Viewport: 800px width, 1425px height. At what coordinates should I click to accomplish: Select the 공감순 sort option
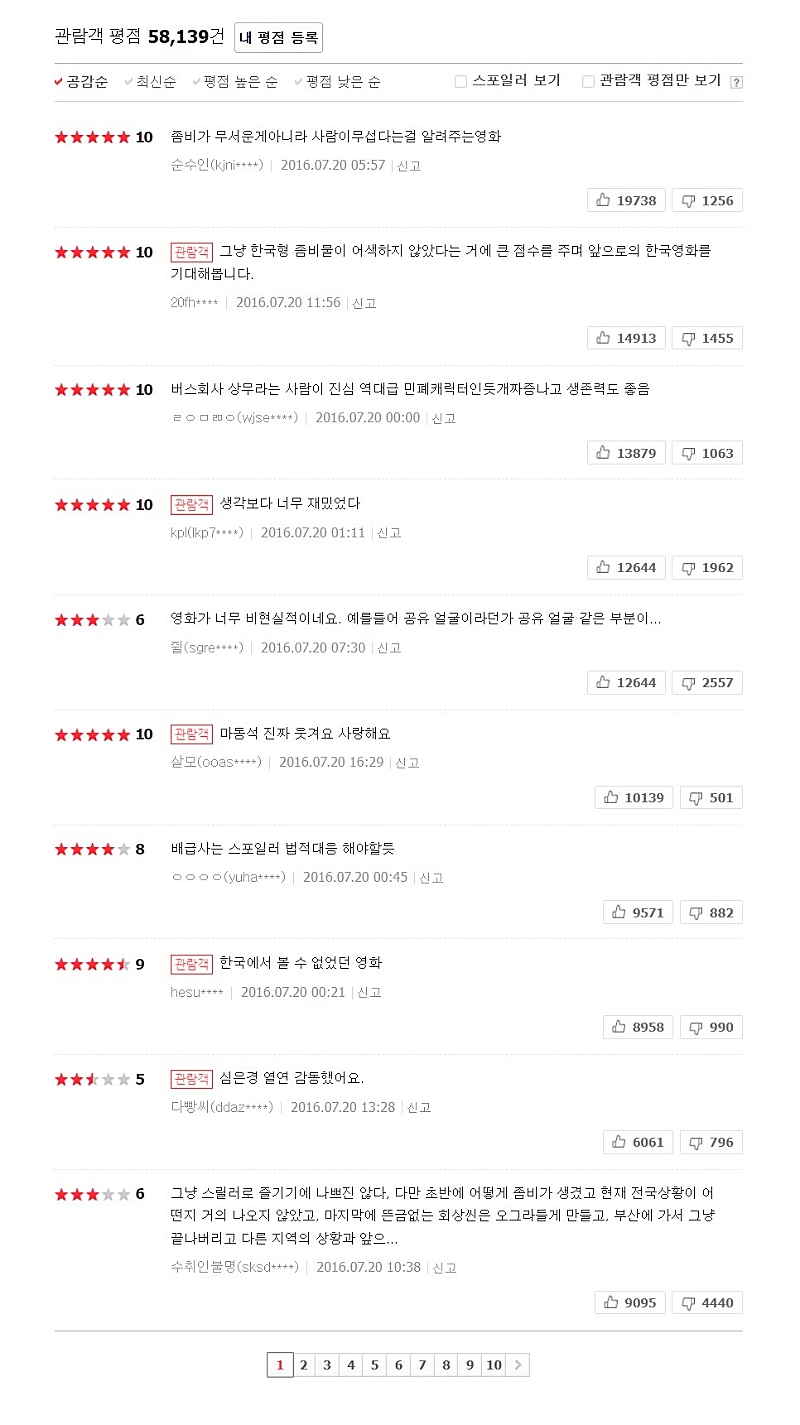(x=82, y=82)
